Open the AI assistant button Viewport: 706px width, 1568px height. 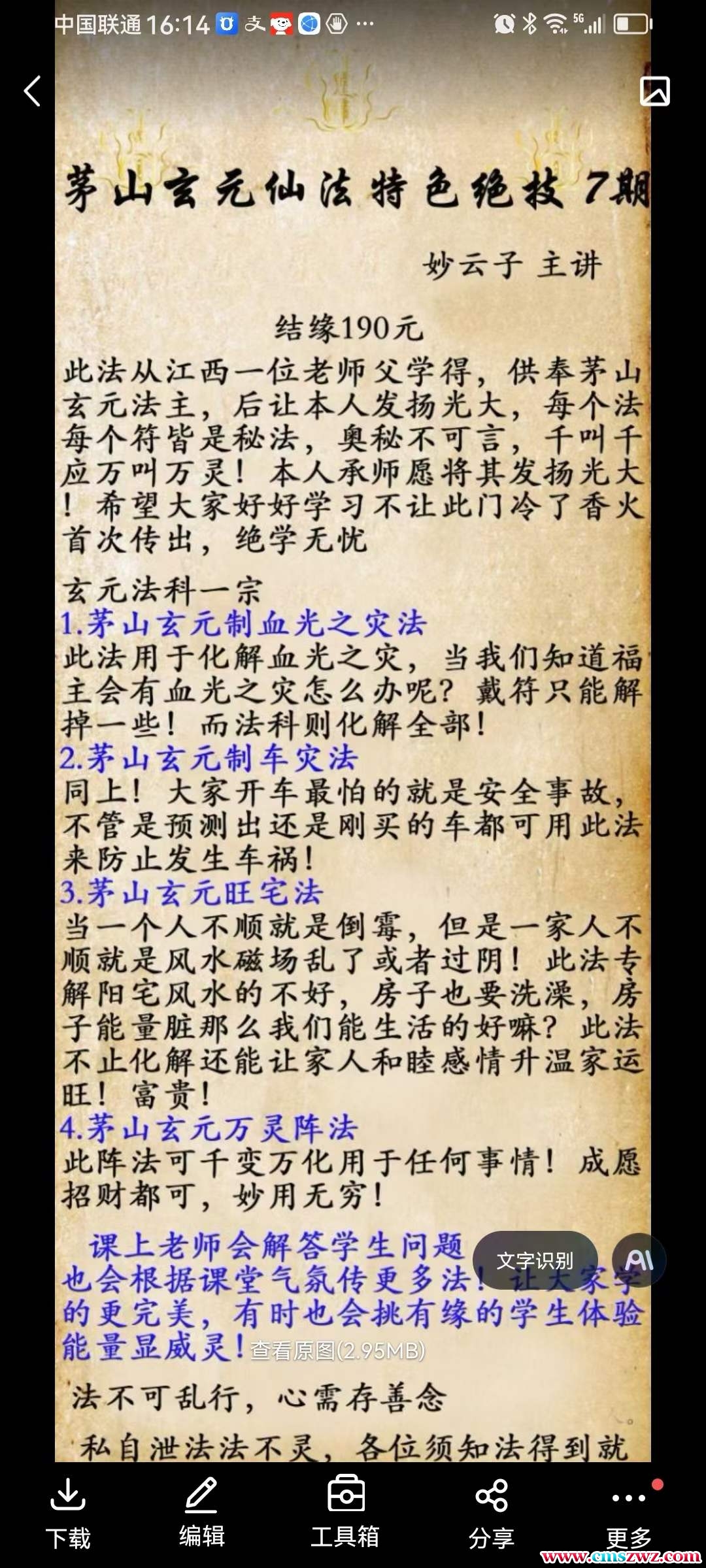point(639,1260)
